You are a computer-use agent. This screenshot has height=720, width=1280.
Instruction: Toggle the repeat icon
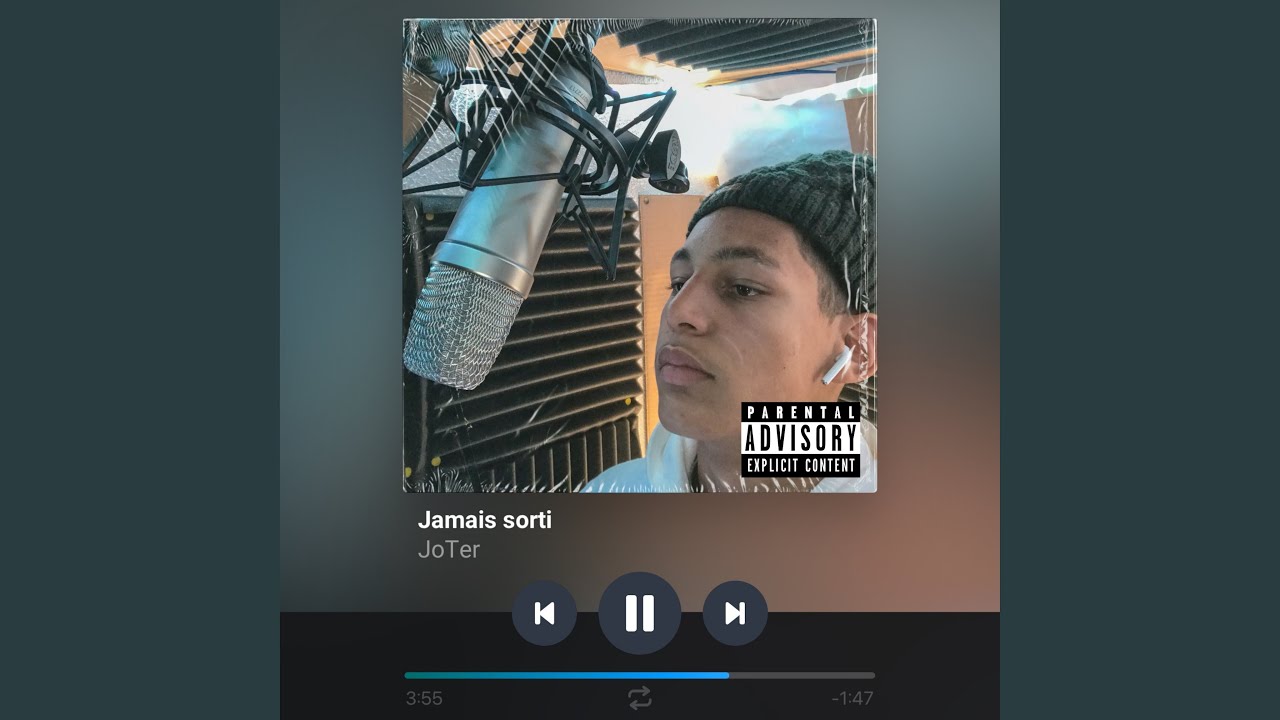(x=640, y=698)
